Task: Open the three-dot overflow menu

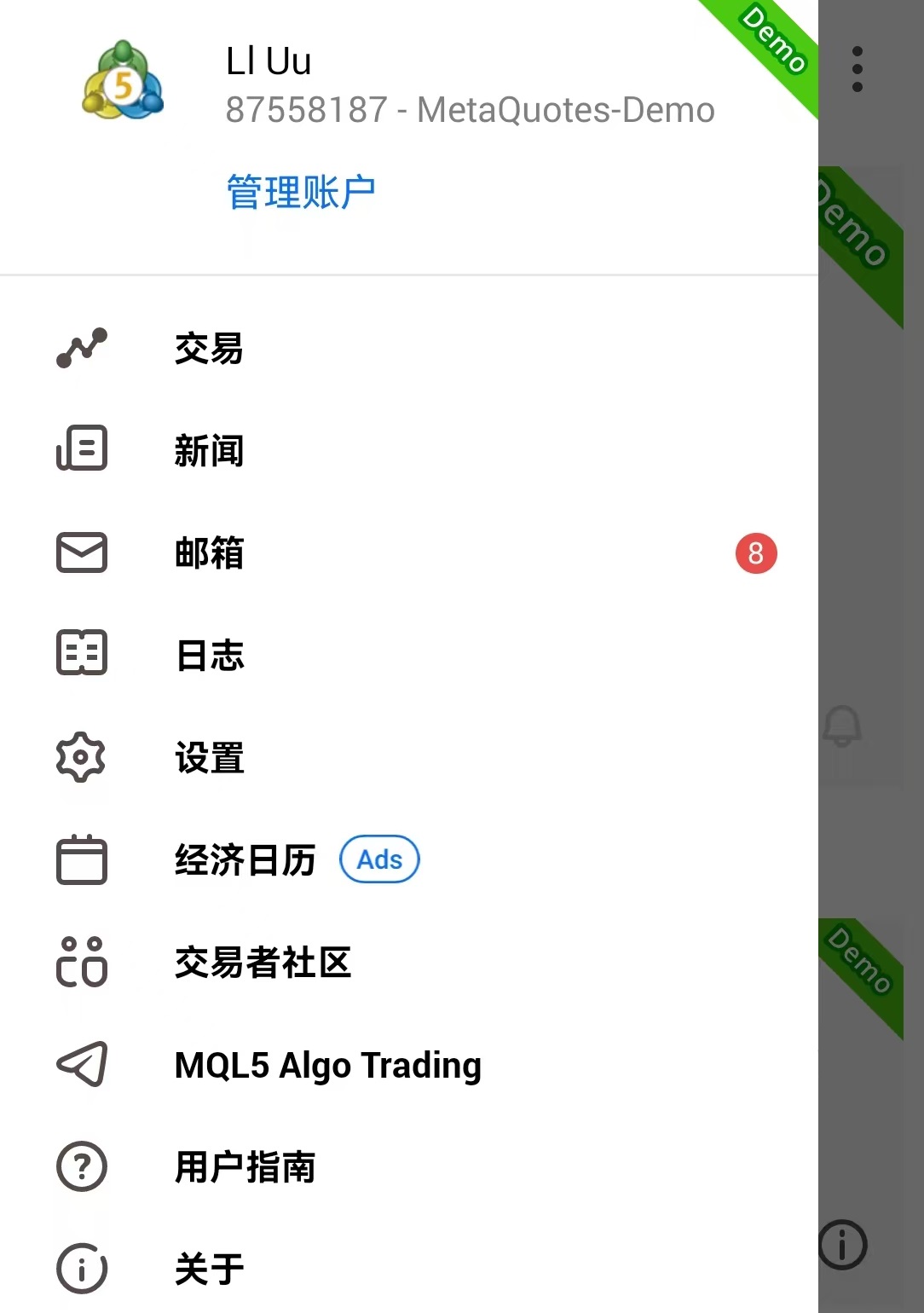Action: pos(858,69)
